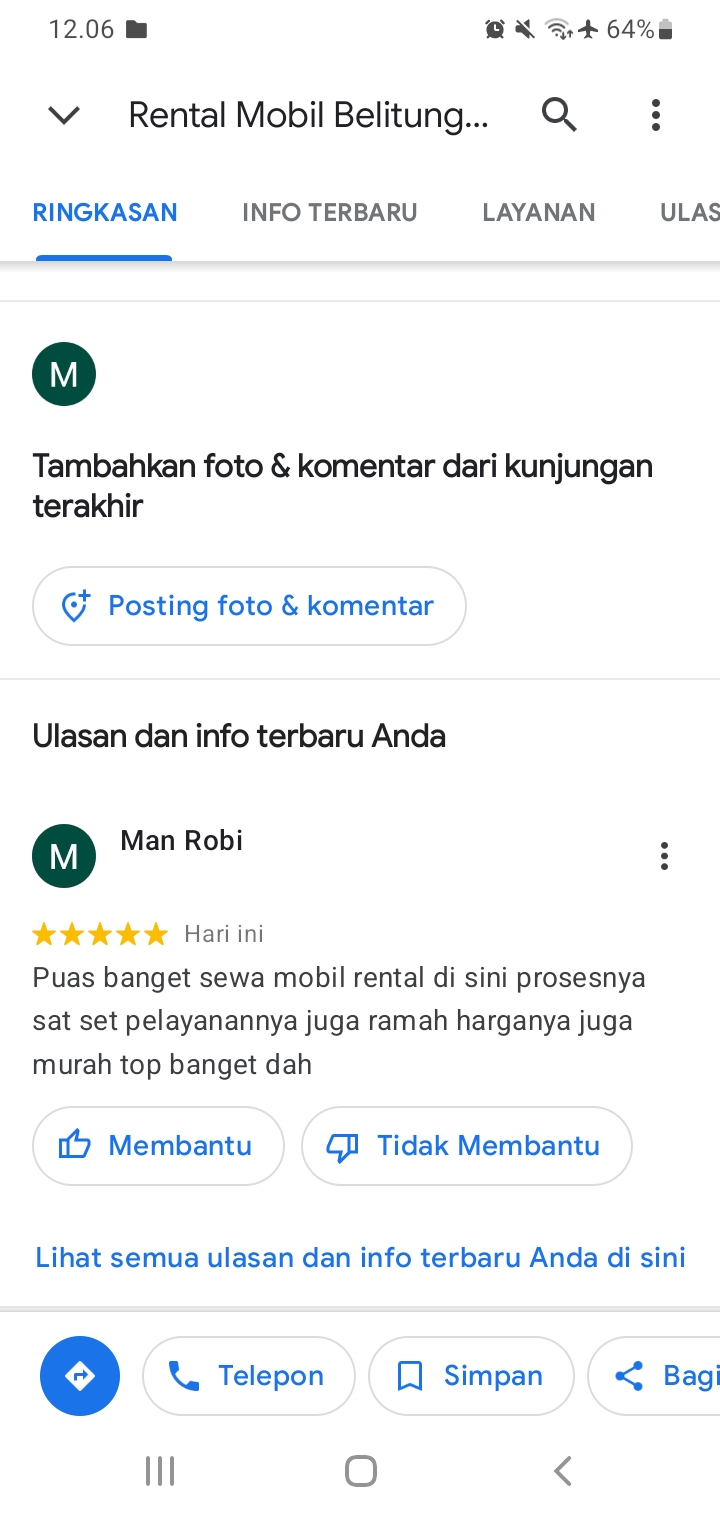The width and height of the screenshot is (720, 1520).
Task: Share this place with Bagikan
Action: (x=654, y=1376)
